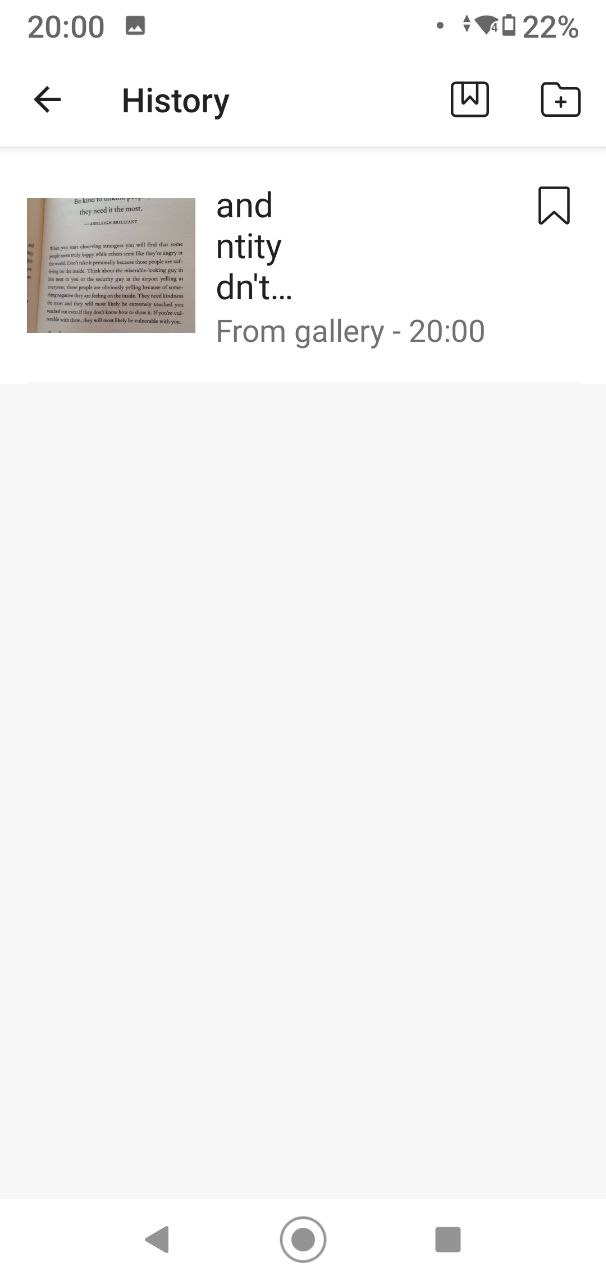Bookmark the 'From gallery - 20:00' entry
The height and width of the screenshot is (1280, 606).
coord(554,206)
